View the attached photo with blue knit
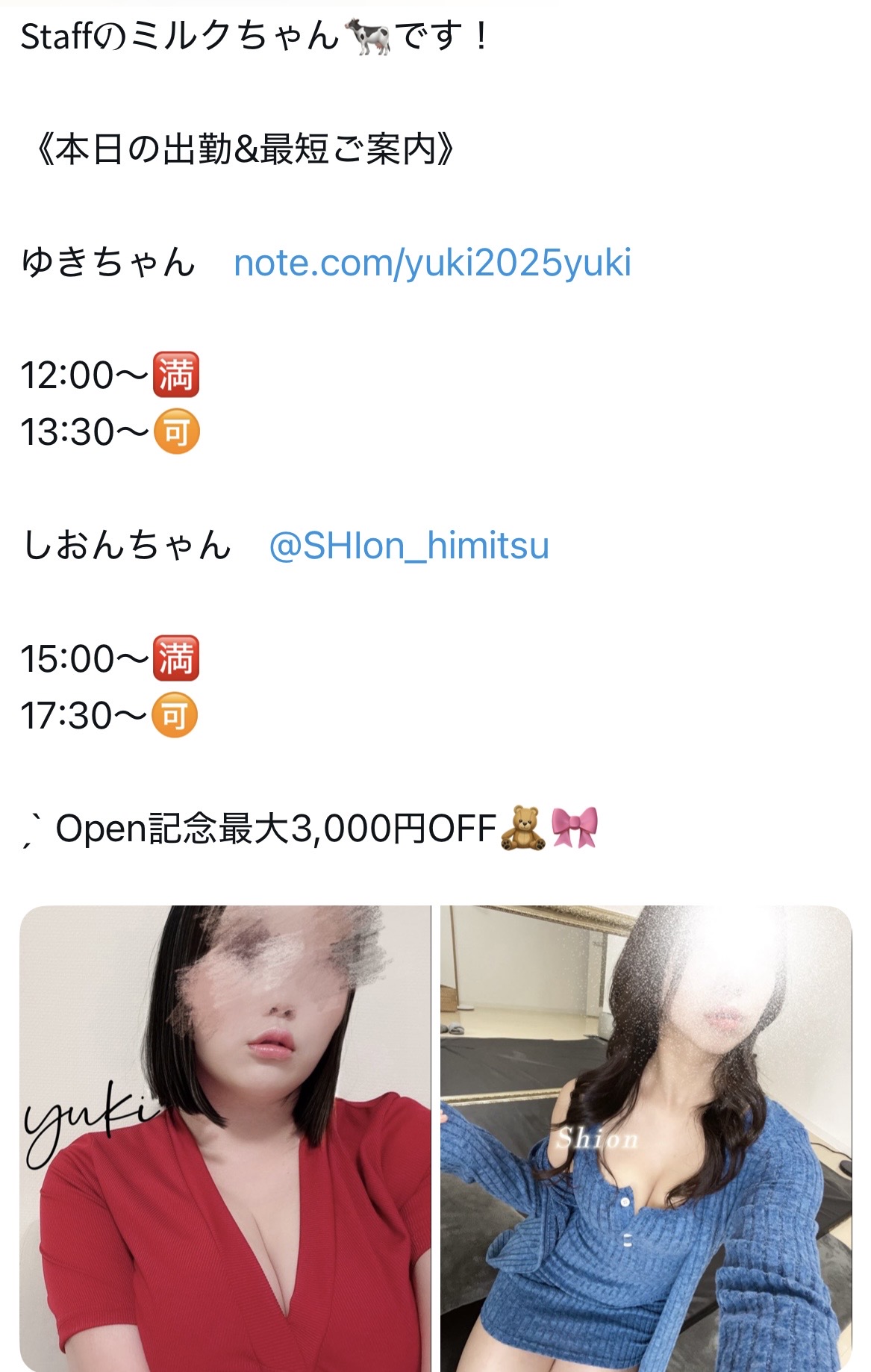 [x=646, y=1138]
